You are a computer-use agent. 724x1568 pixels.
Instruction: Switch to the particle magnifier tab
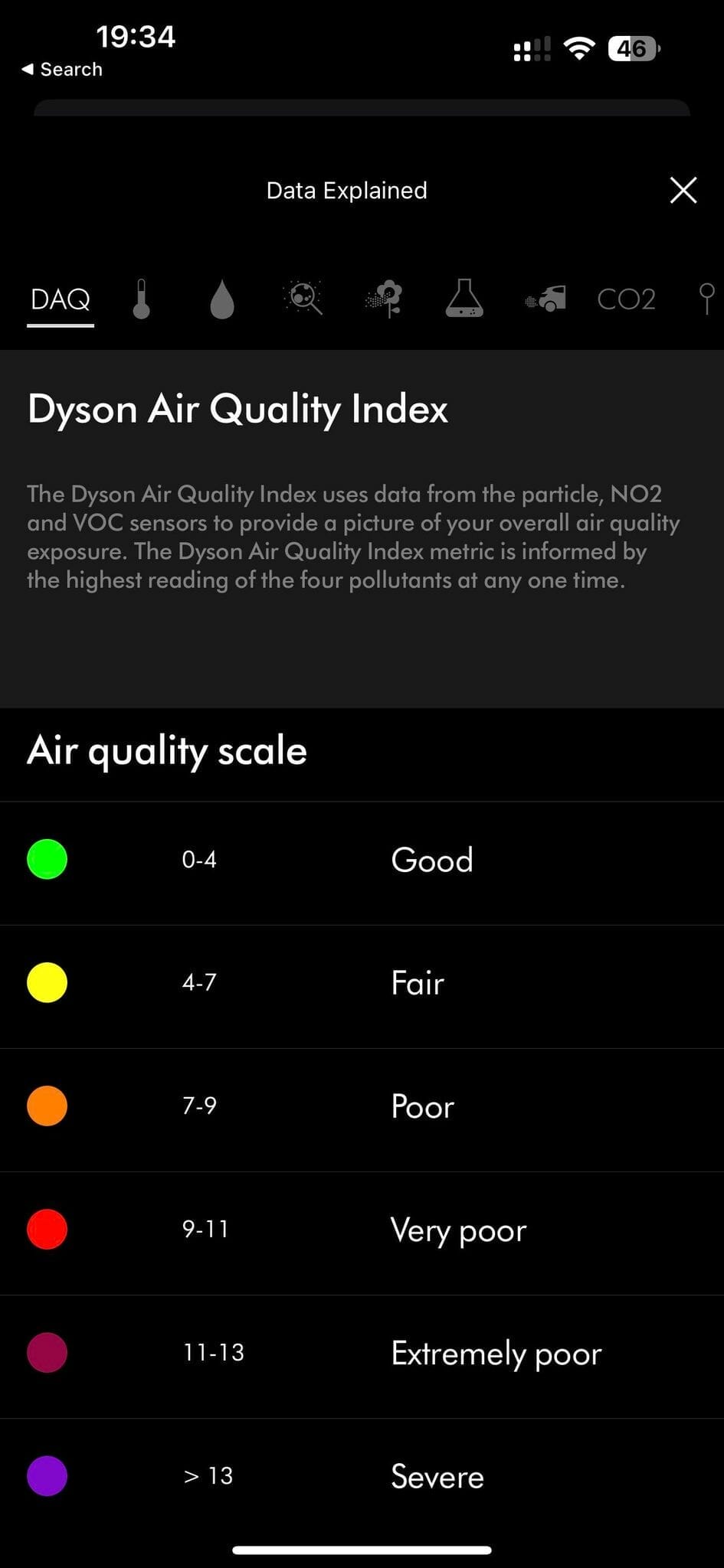303,299
